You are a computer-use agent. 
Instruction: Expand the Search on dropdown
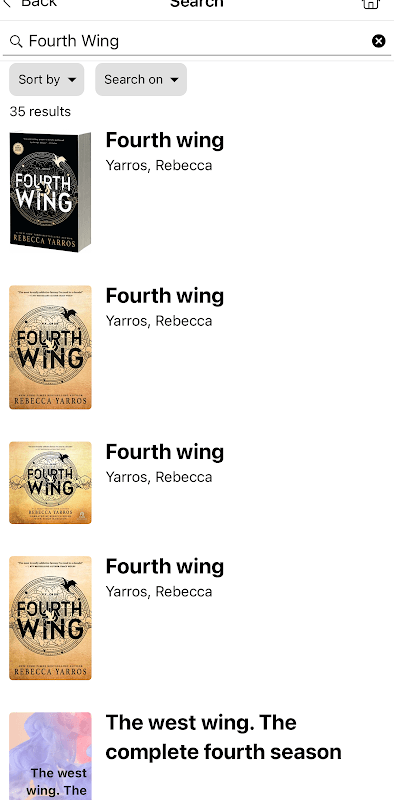tap(141, 80)
